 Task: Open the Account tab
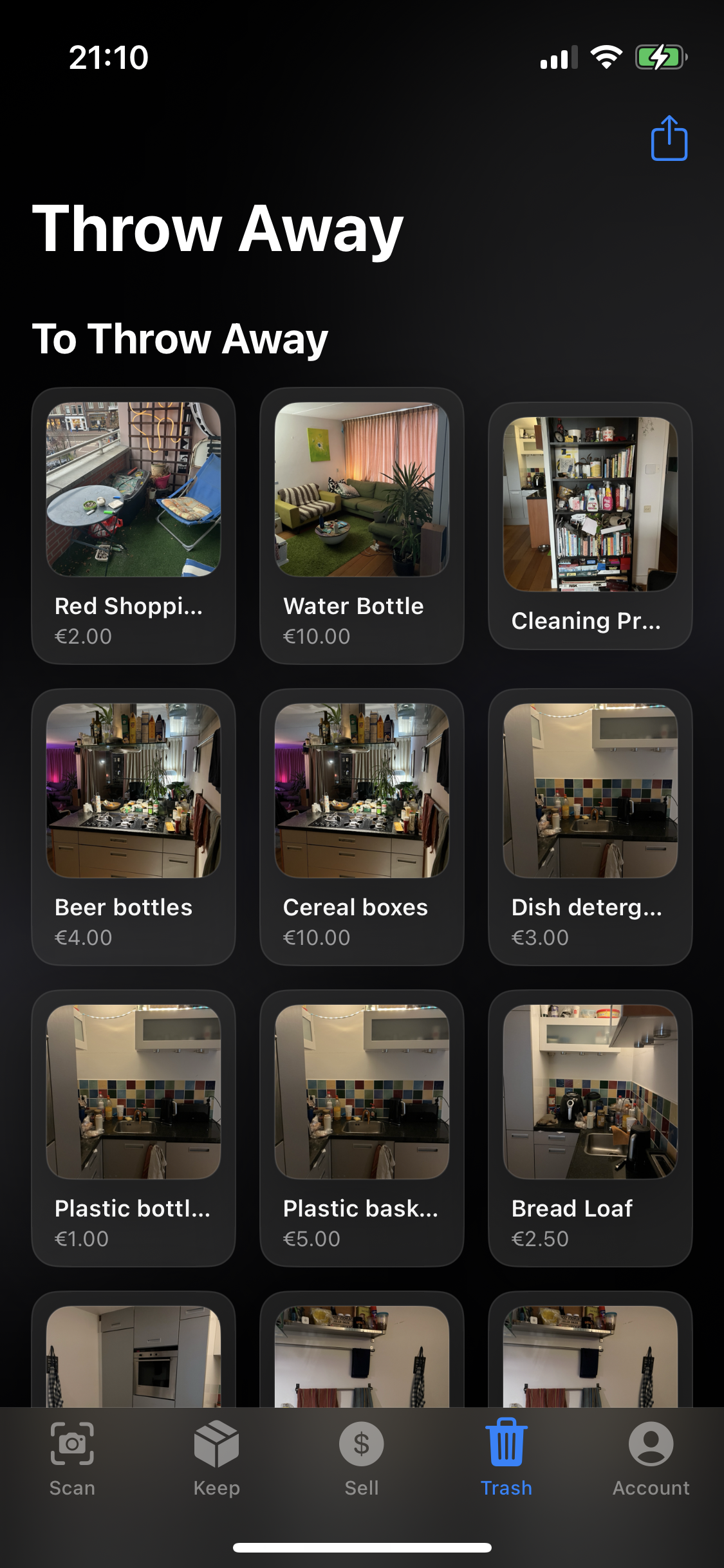click(651, 1458)
